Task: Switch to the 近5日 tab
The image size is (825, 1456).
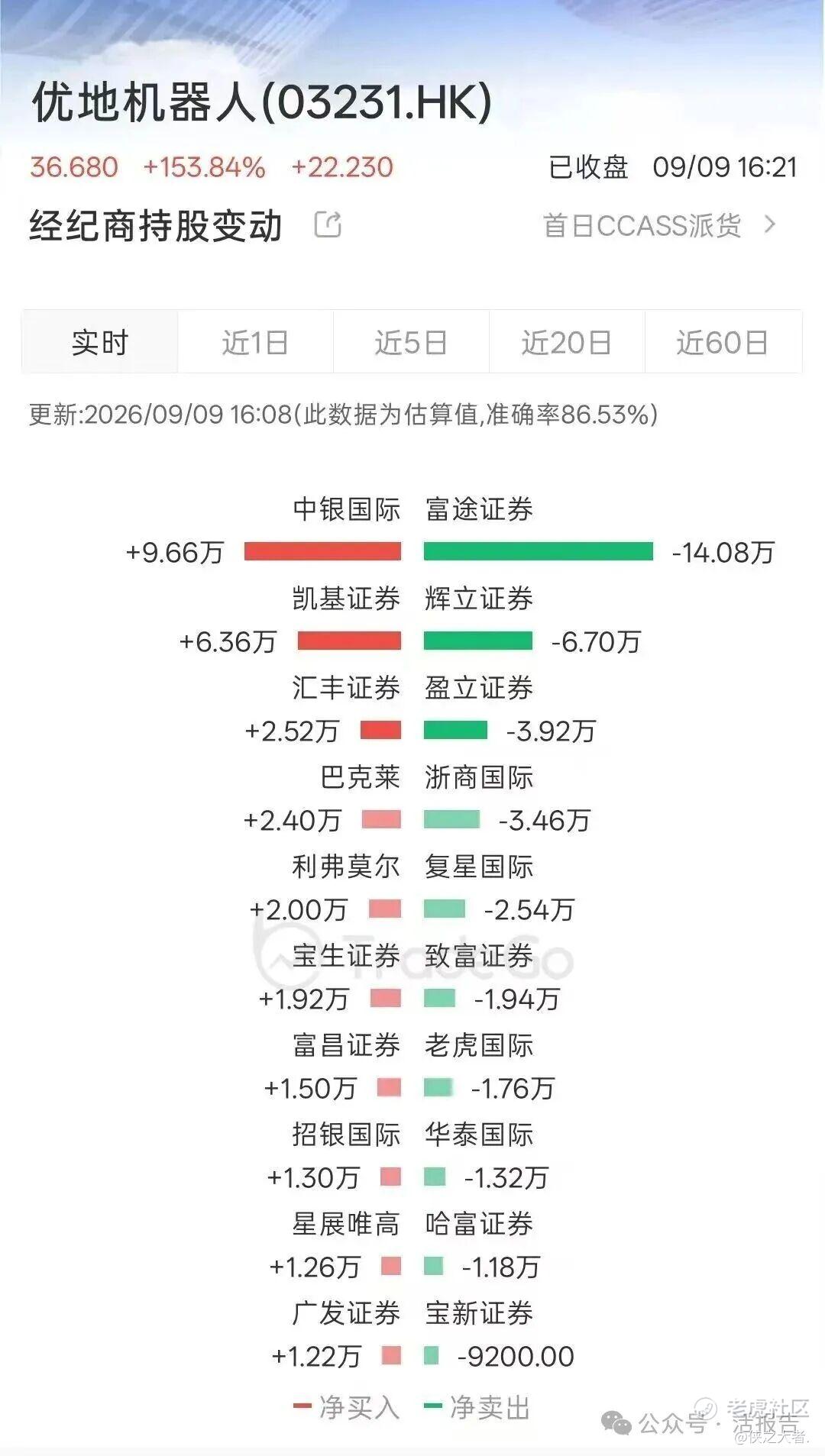Action: [x=411, y=342]
